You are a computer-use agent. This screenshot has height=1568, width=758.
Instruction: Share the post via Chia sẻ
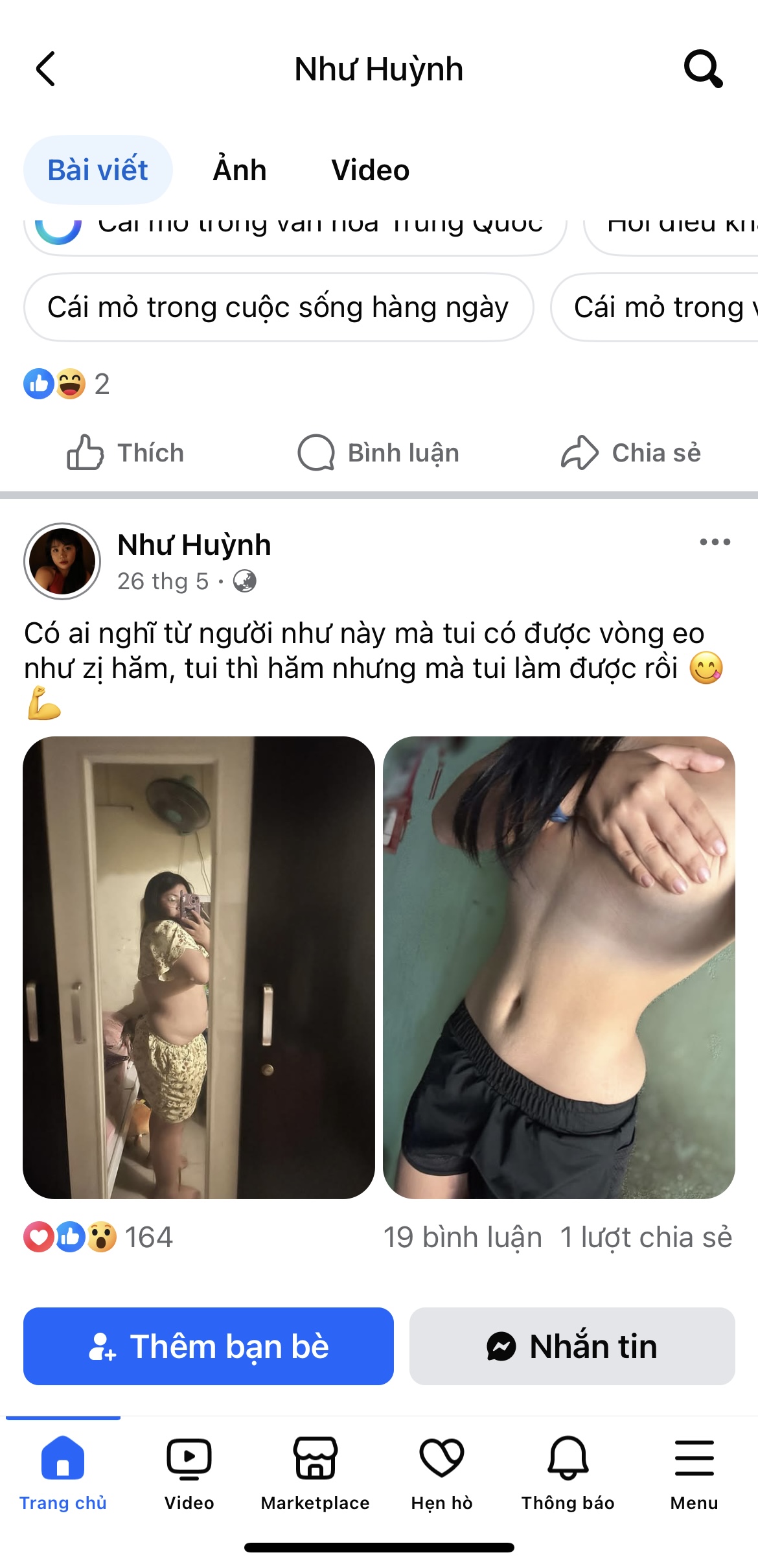631,452
